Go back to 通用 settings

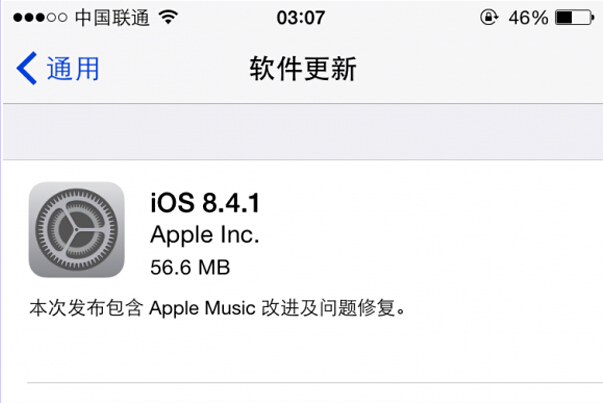point(59,69)
